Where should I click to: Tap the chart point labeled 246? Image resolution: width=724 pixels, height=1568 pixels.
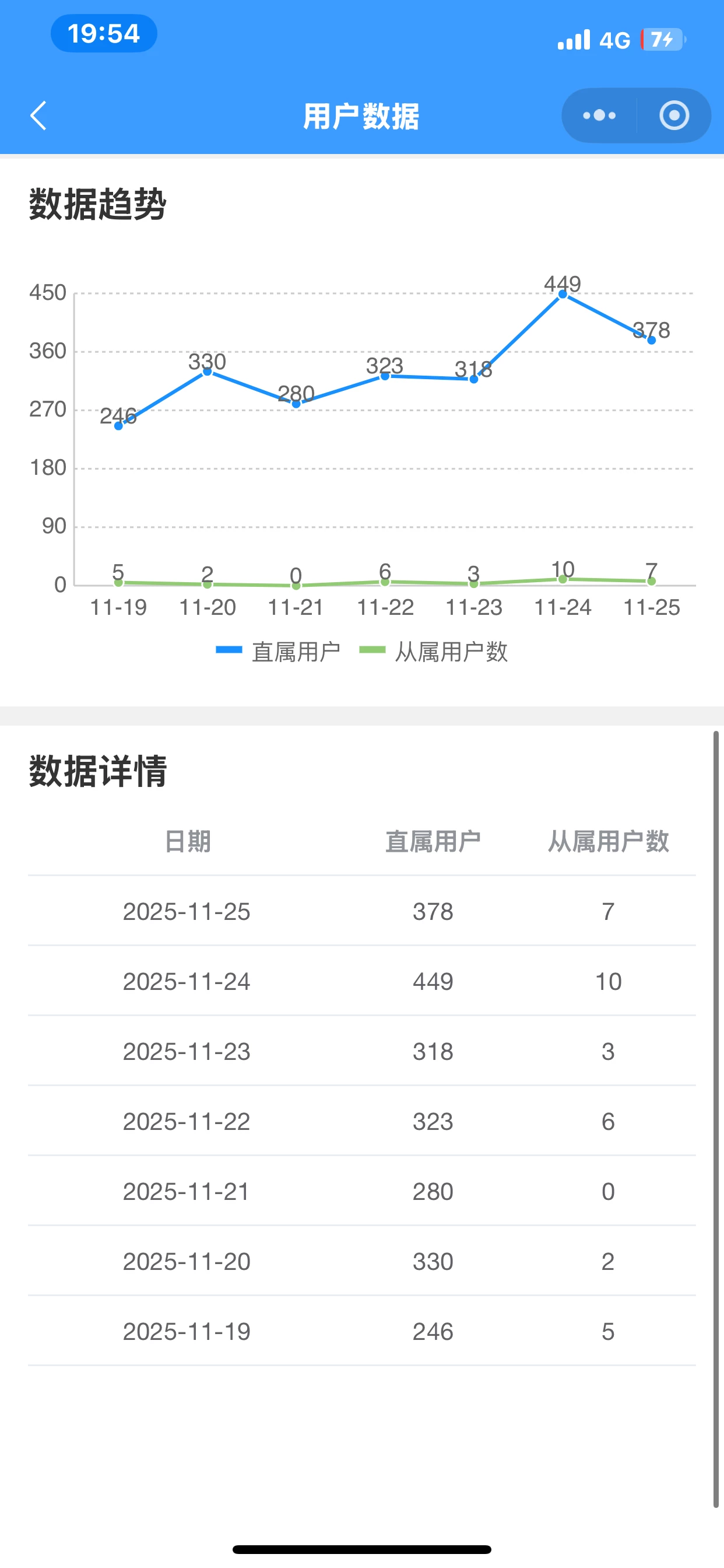pos(117,426)
